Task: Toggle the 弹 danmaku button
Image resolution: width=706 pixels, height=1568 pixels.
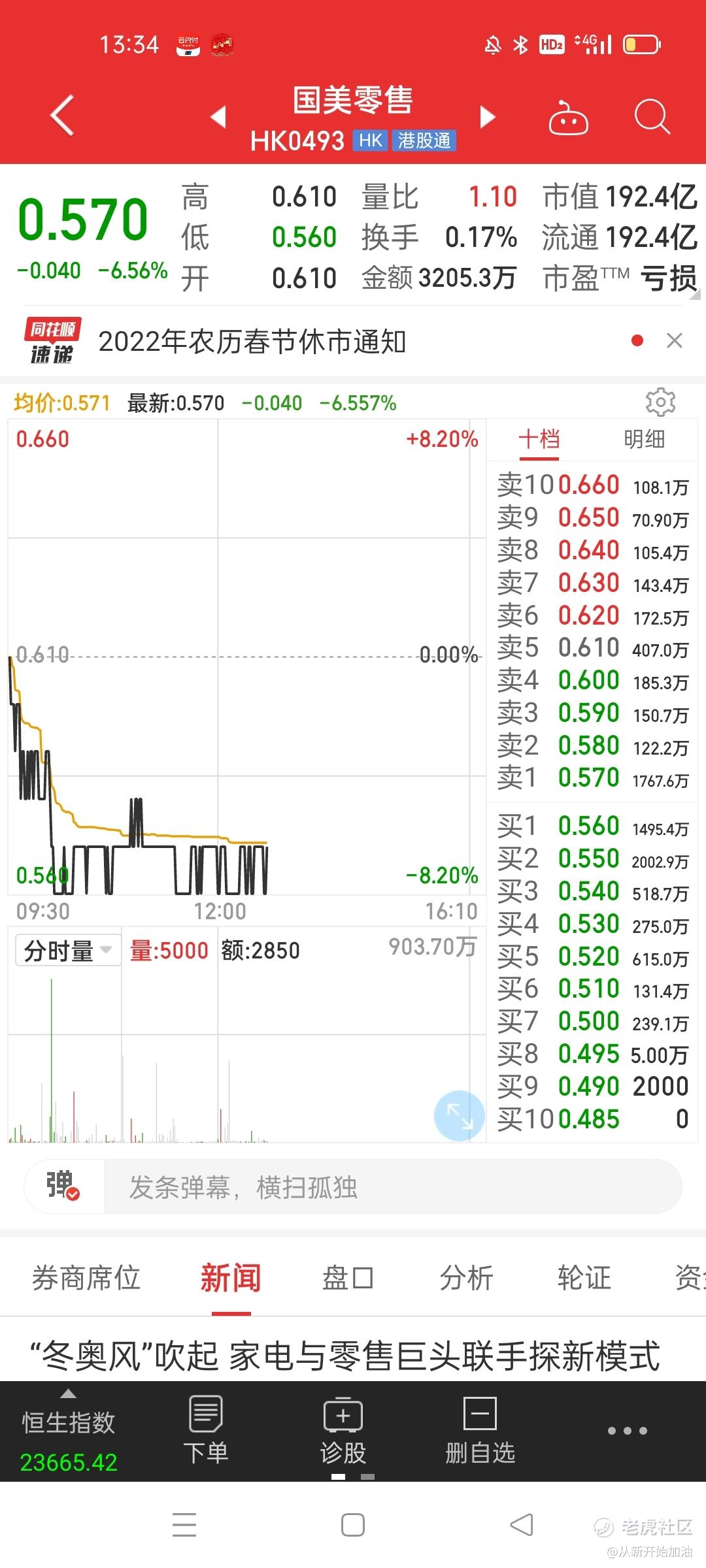Action: [x=63, y=1186]
